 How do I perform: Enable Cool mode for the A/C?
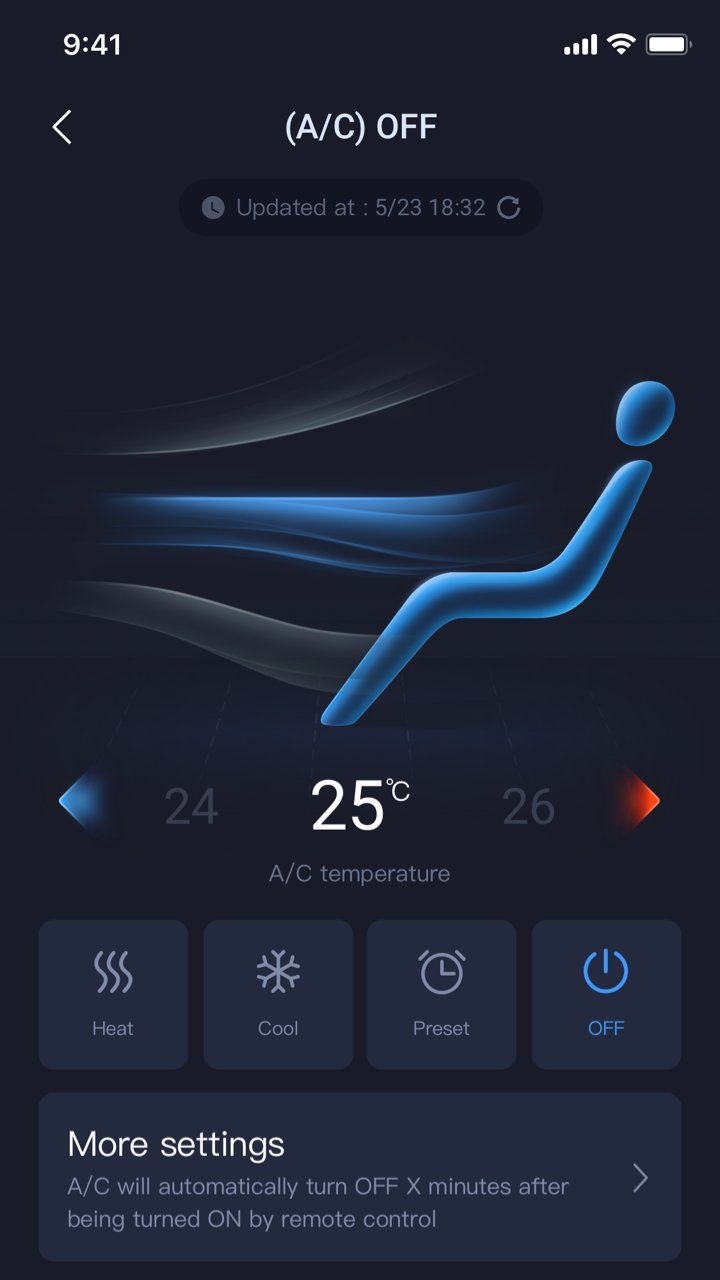point(277,992)
